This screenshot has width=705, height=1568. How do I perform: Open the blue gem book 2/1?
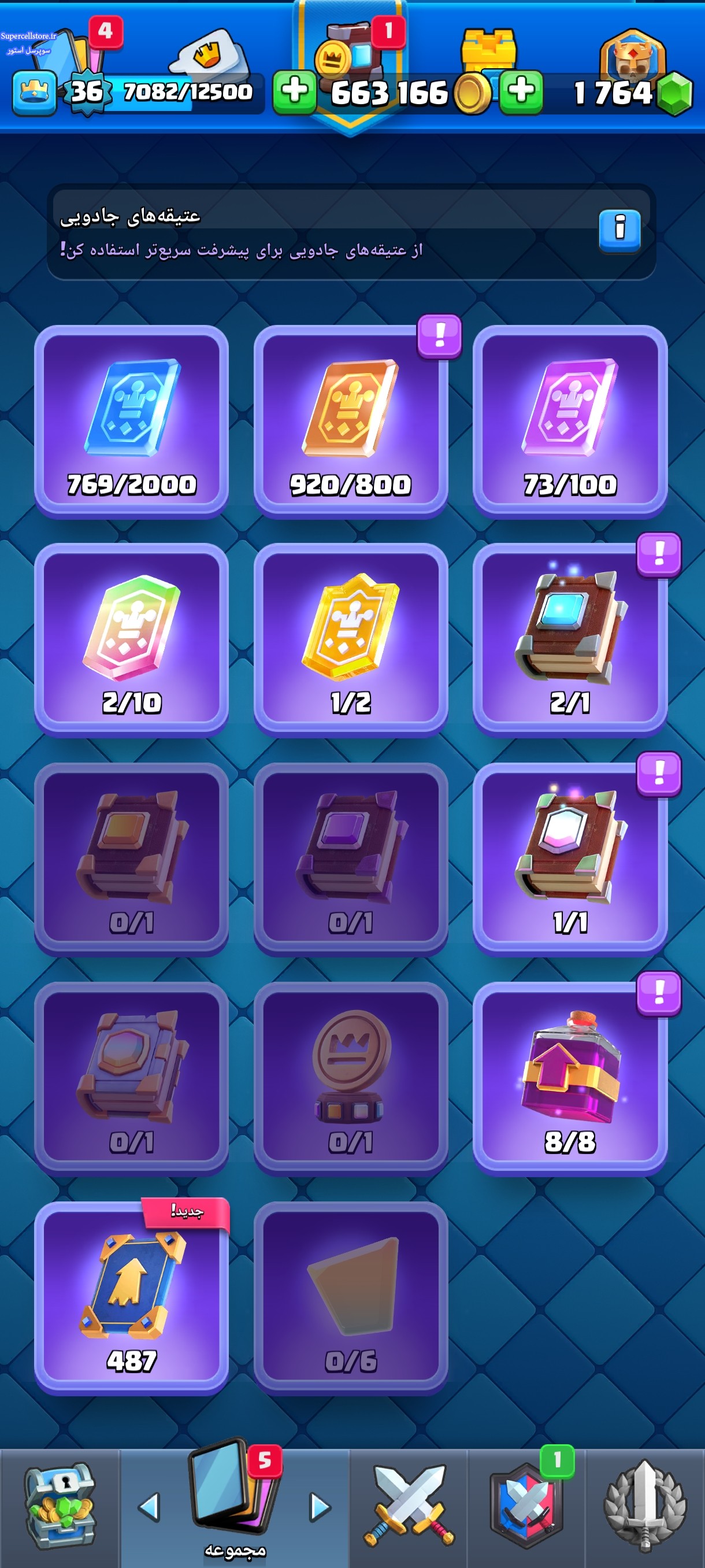570,641
